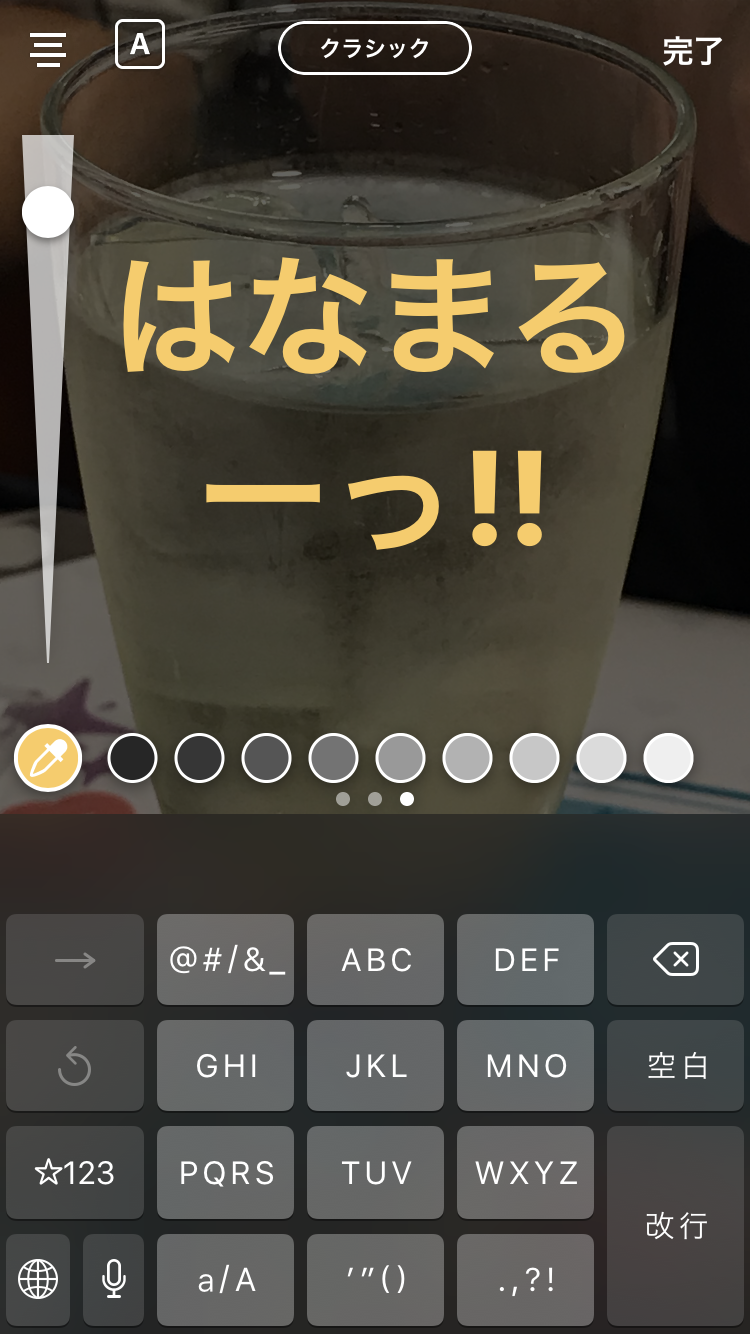Tap the ABC key

point(375,960)
